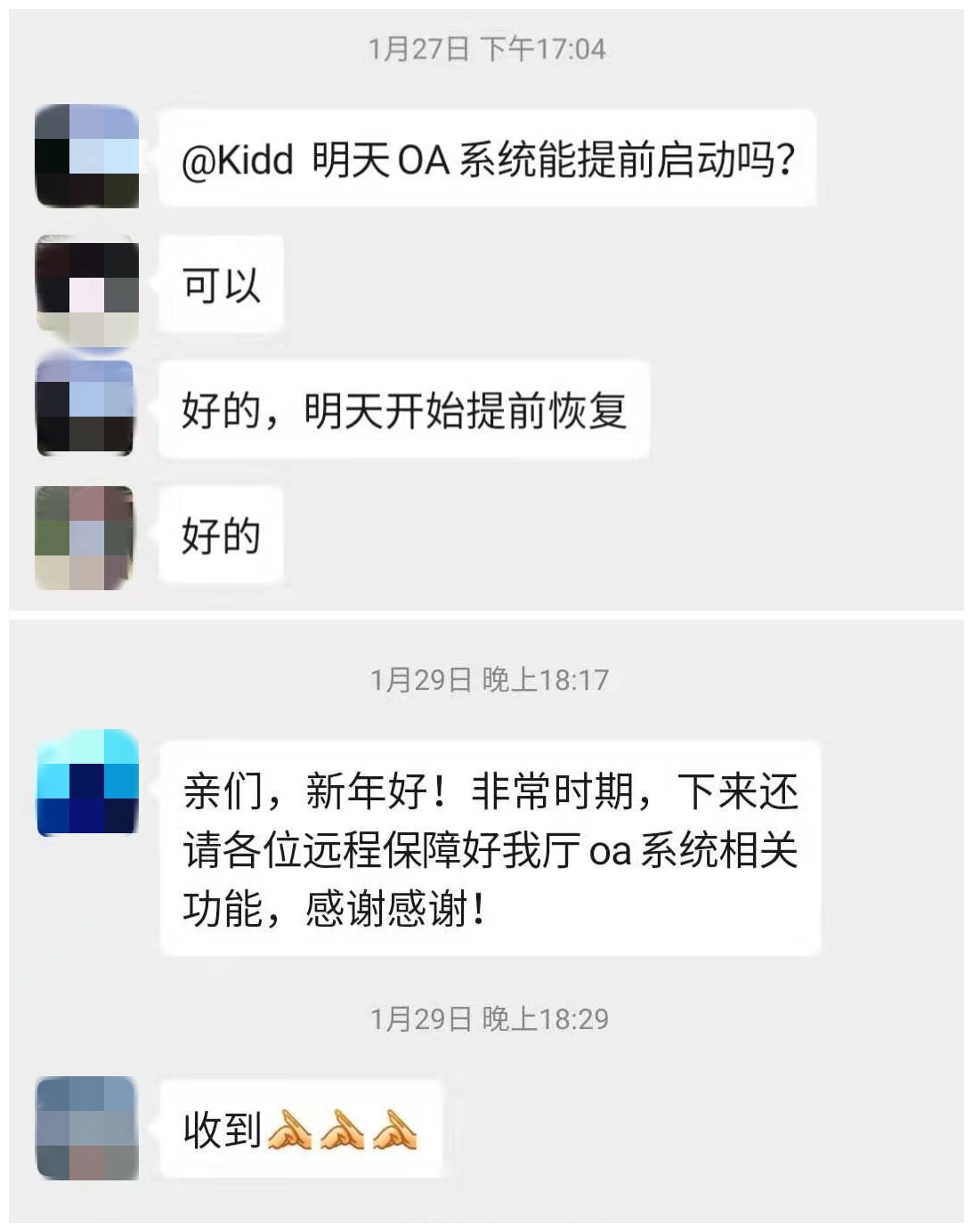Select the @Kidd mention in the first message
This screenshot has width=973, height=1232.
232,158
